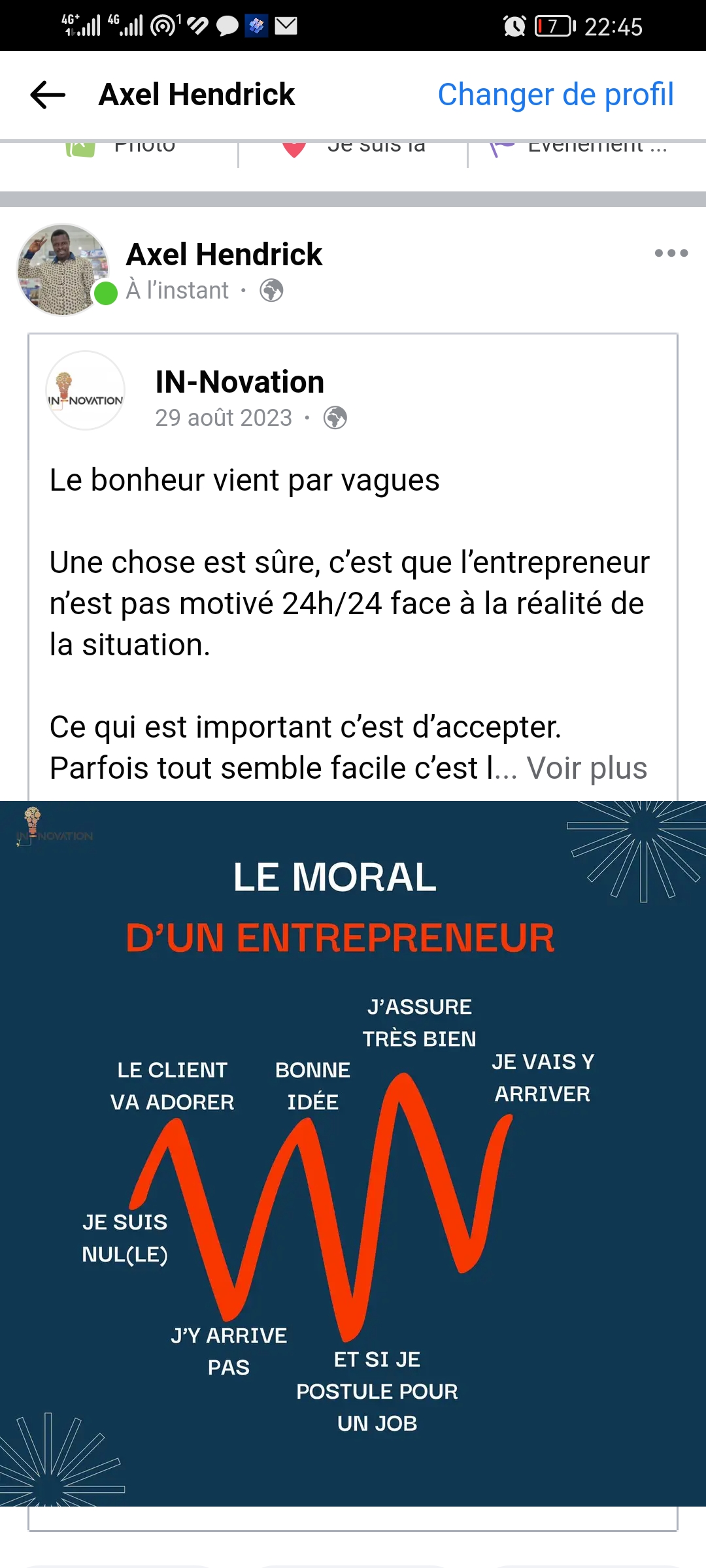Viewport: 706px width, 1568px height.
Task: Open Axel Hendrick's name on the post
Action: pyautogui.click(x=224, y=255)
